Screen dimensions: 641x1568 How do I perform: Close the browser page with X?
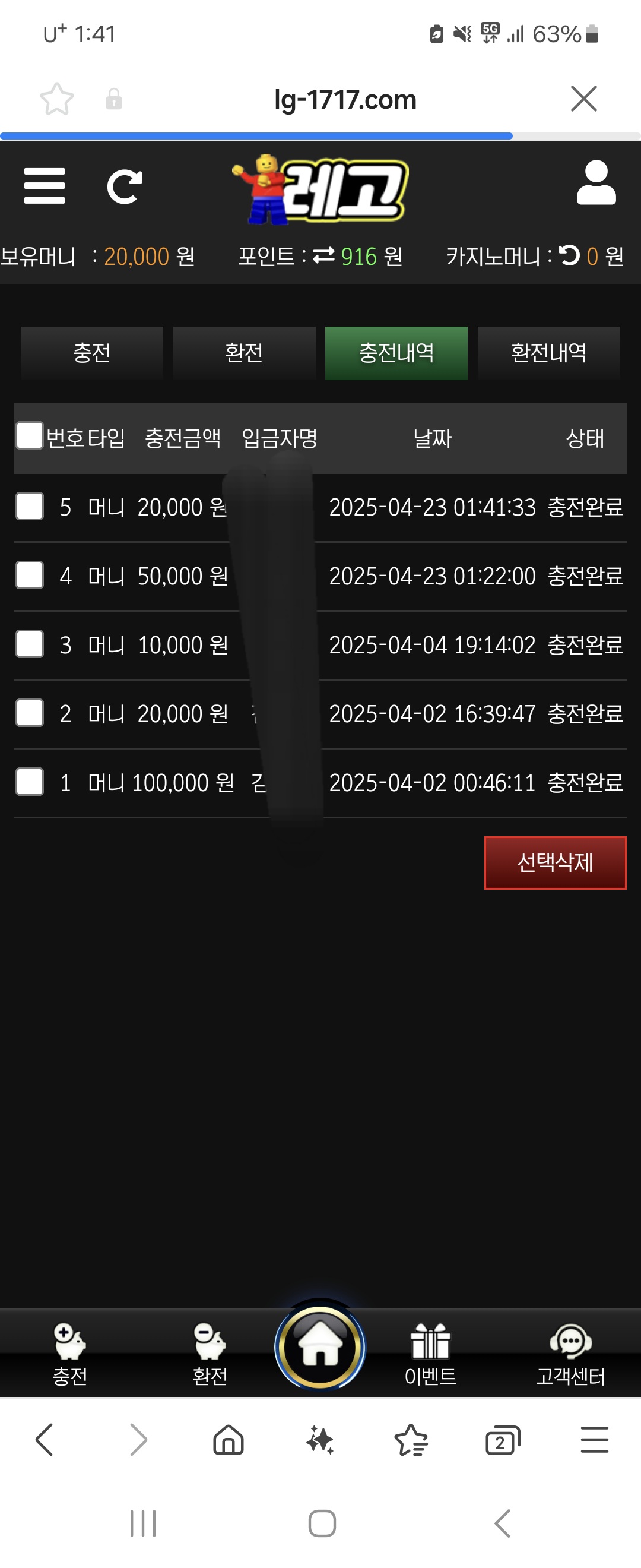[x=584, y=99]
